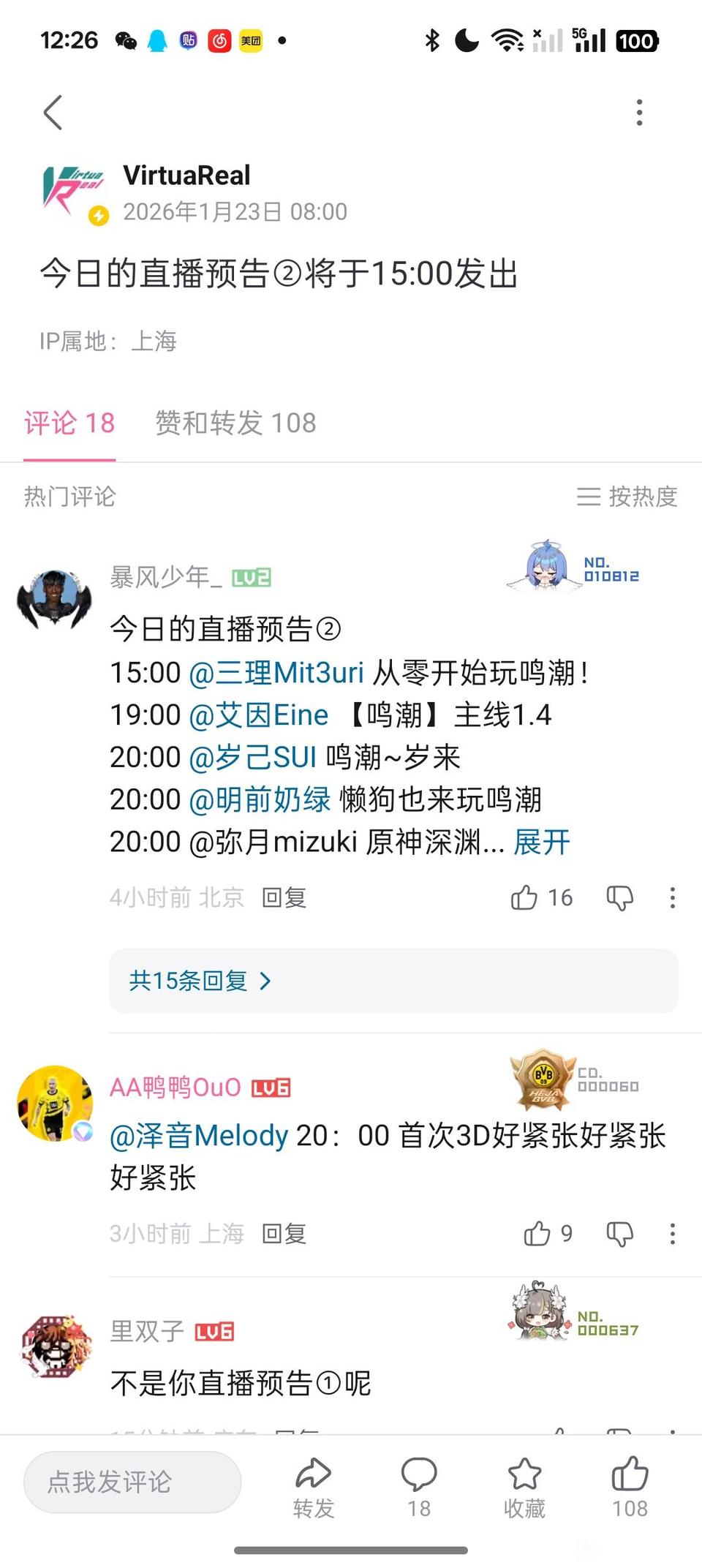
Task: Open 里双子's profile avatar
Action: (x=56, y=1345)
